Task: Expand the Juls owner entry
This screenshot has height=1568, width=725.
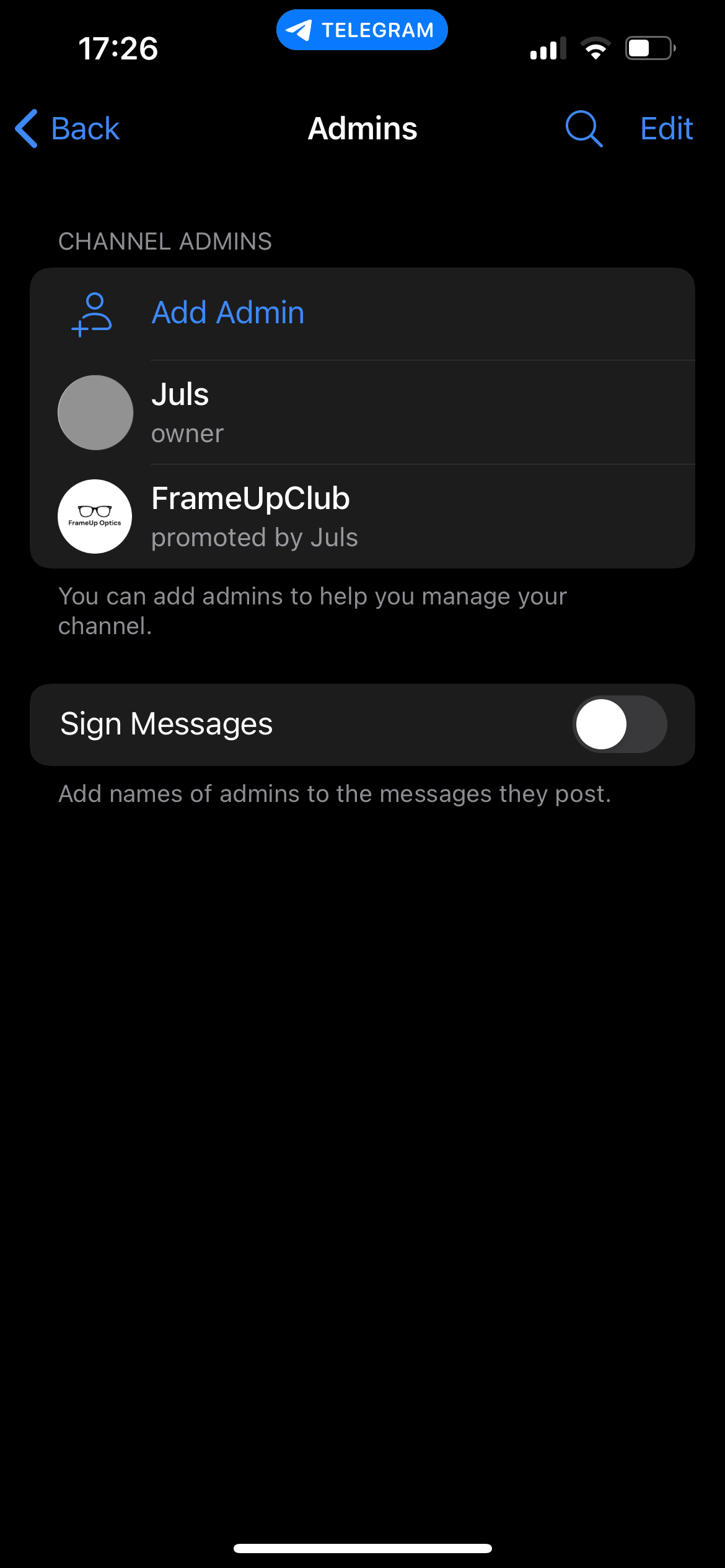Action: (362, 412)
